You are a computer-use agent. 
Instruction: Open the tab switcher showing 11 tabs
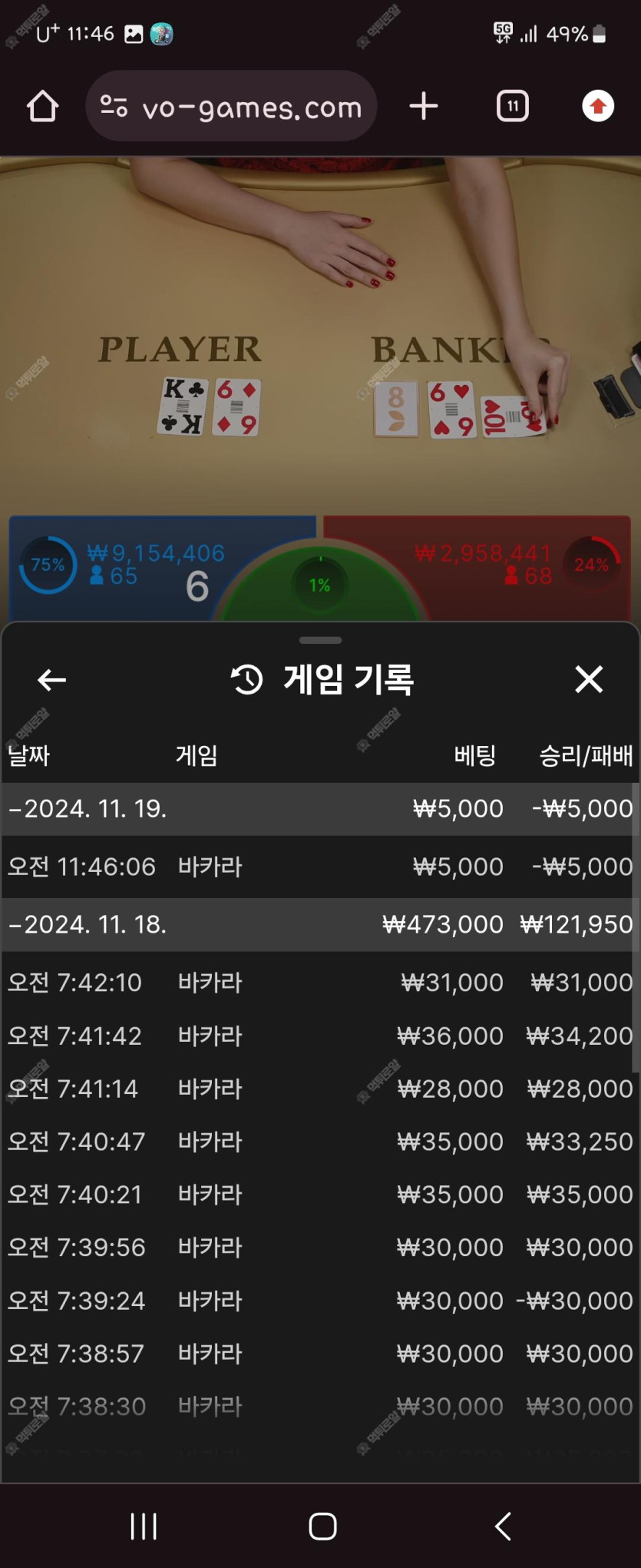(x=512, y=106)
